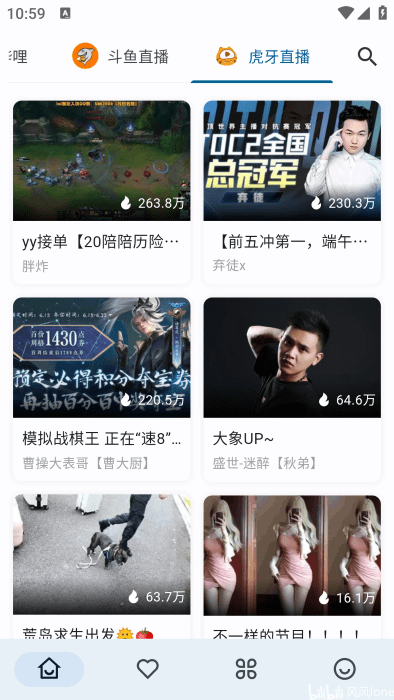Watch 曹操大表哥【曹大厨】stream
Image resolution: width=394 pixels, height=700 pixels.
click(102, 389)
